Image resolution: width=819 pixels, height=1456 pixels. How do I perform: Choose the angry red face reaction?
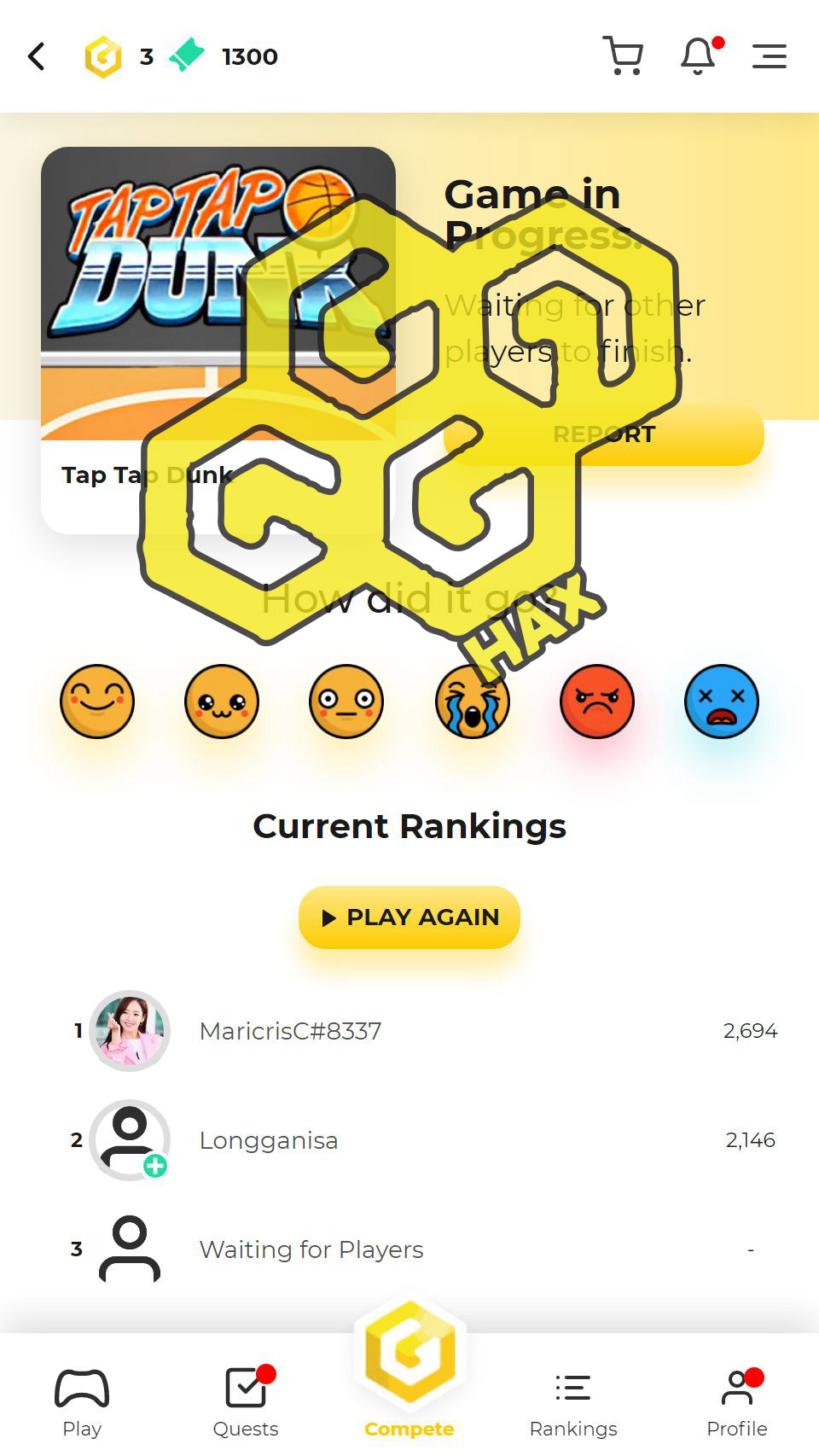tap(596, 702)
